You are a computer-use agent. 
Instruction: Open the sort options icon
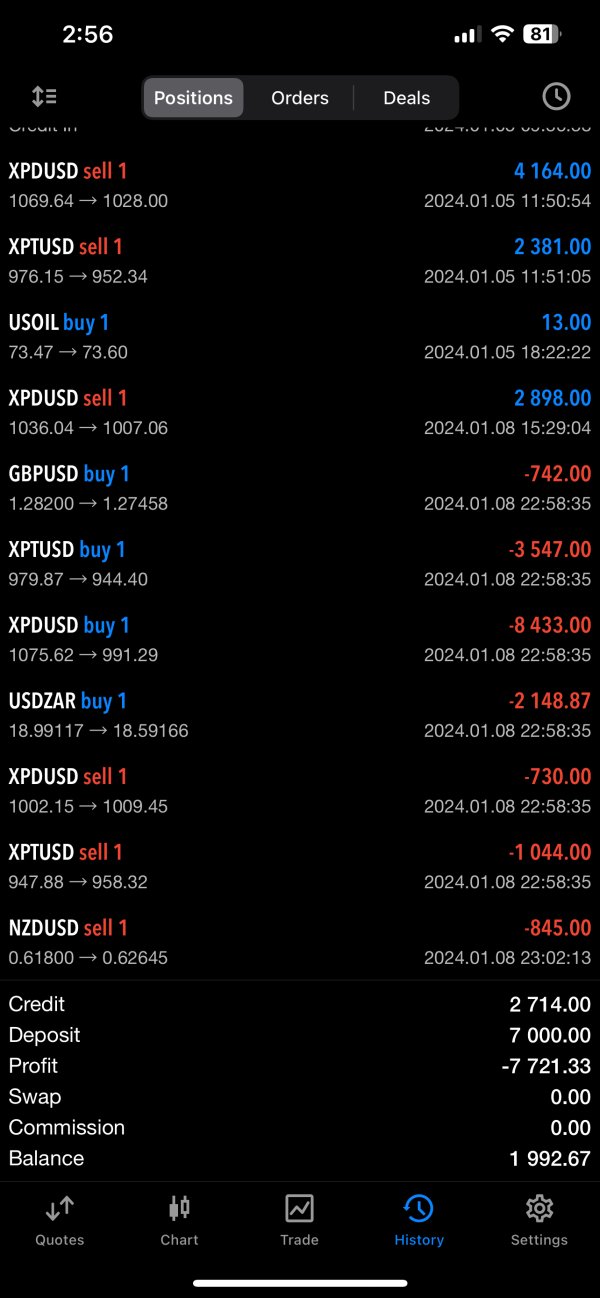tap(44, 97)
